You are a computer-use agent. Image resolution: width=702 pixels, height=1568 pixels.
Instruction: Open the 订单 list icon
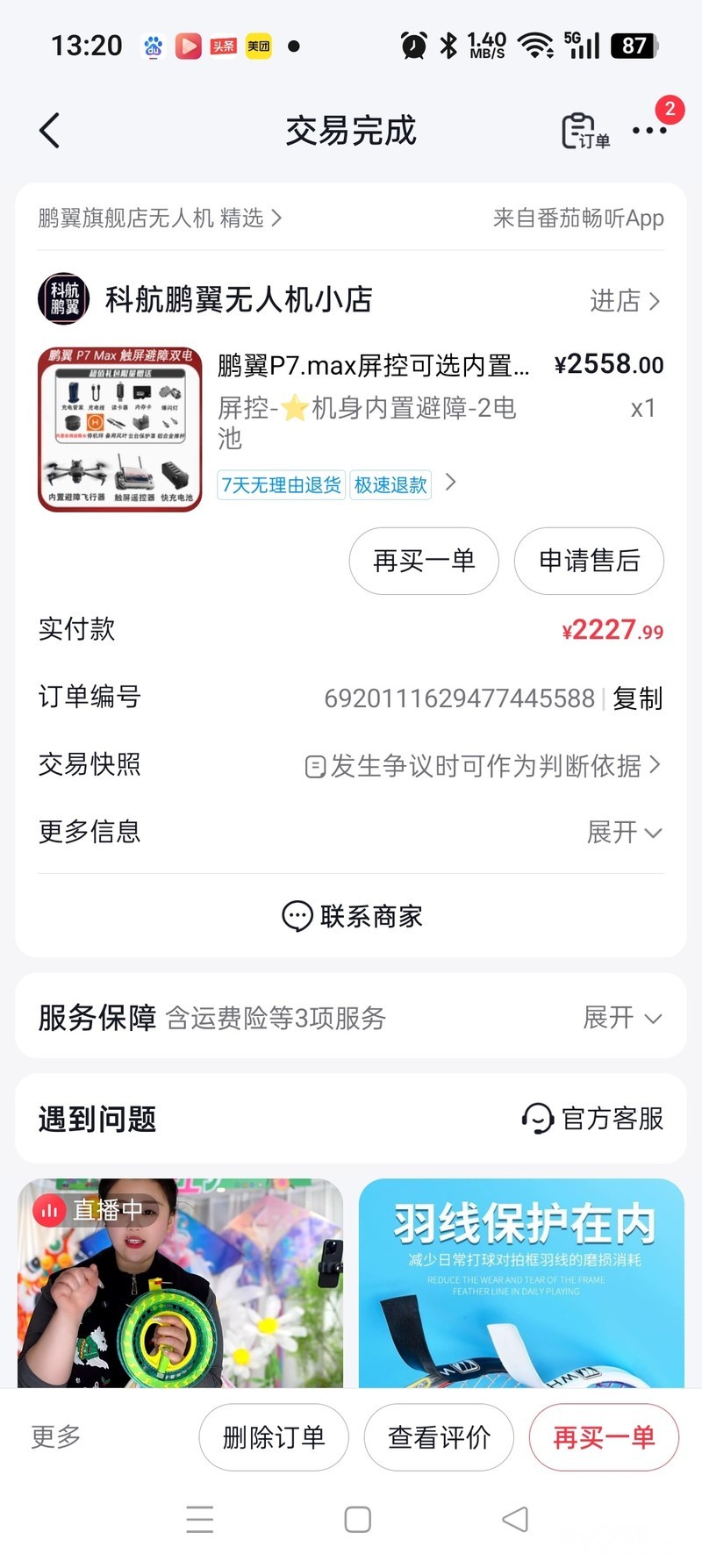point(584,132)
